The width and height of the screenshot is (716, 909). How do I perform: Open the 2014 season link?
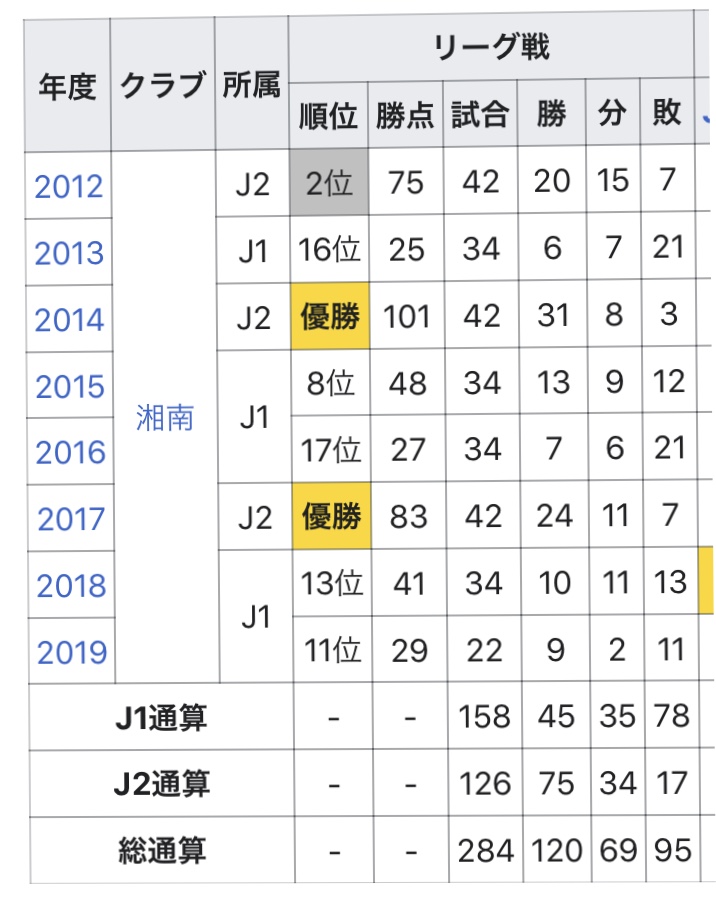[69, 320]
